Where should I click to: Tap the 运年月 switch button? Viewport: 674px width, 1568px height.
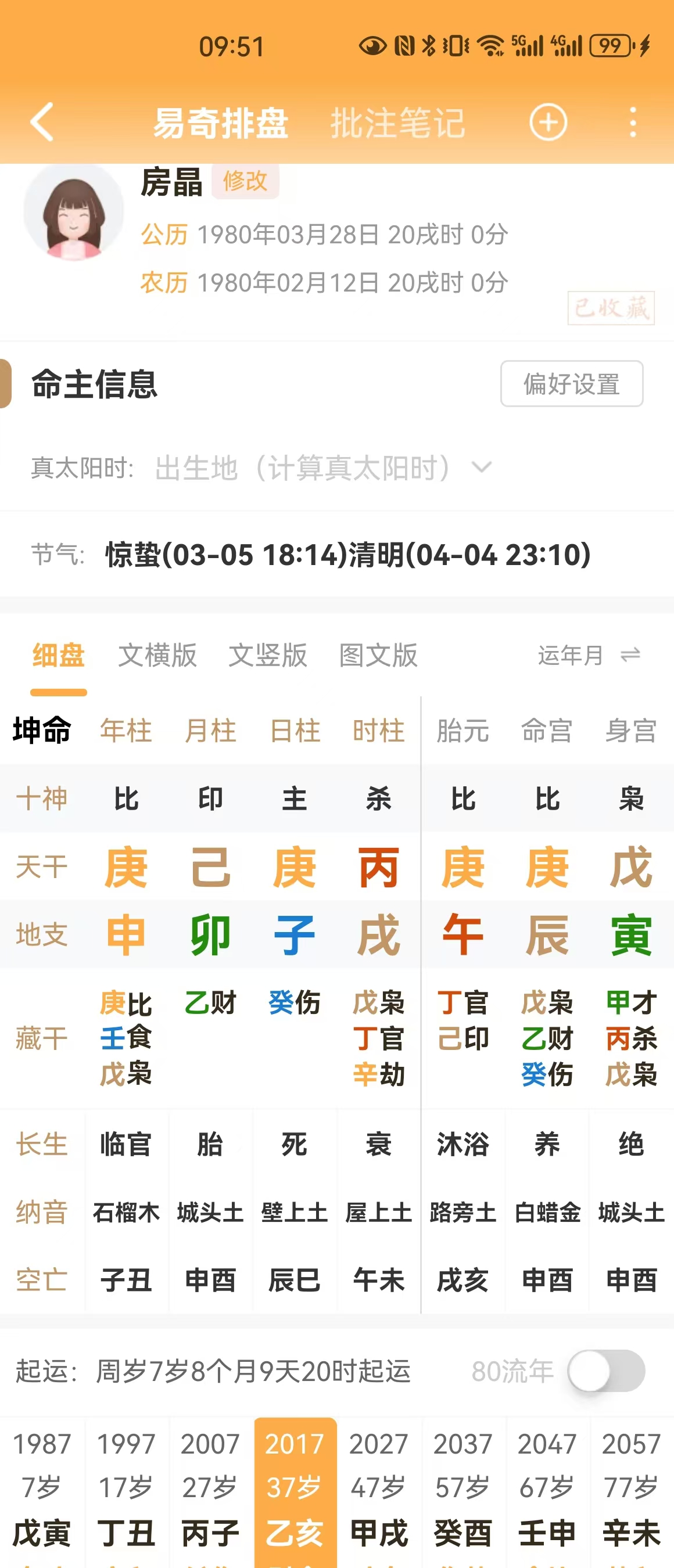tap(588, 656)
